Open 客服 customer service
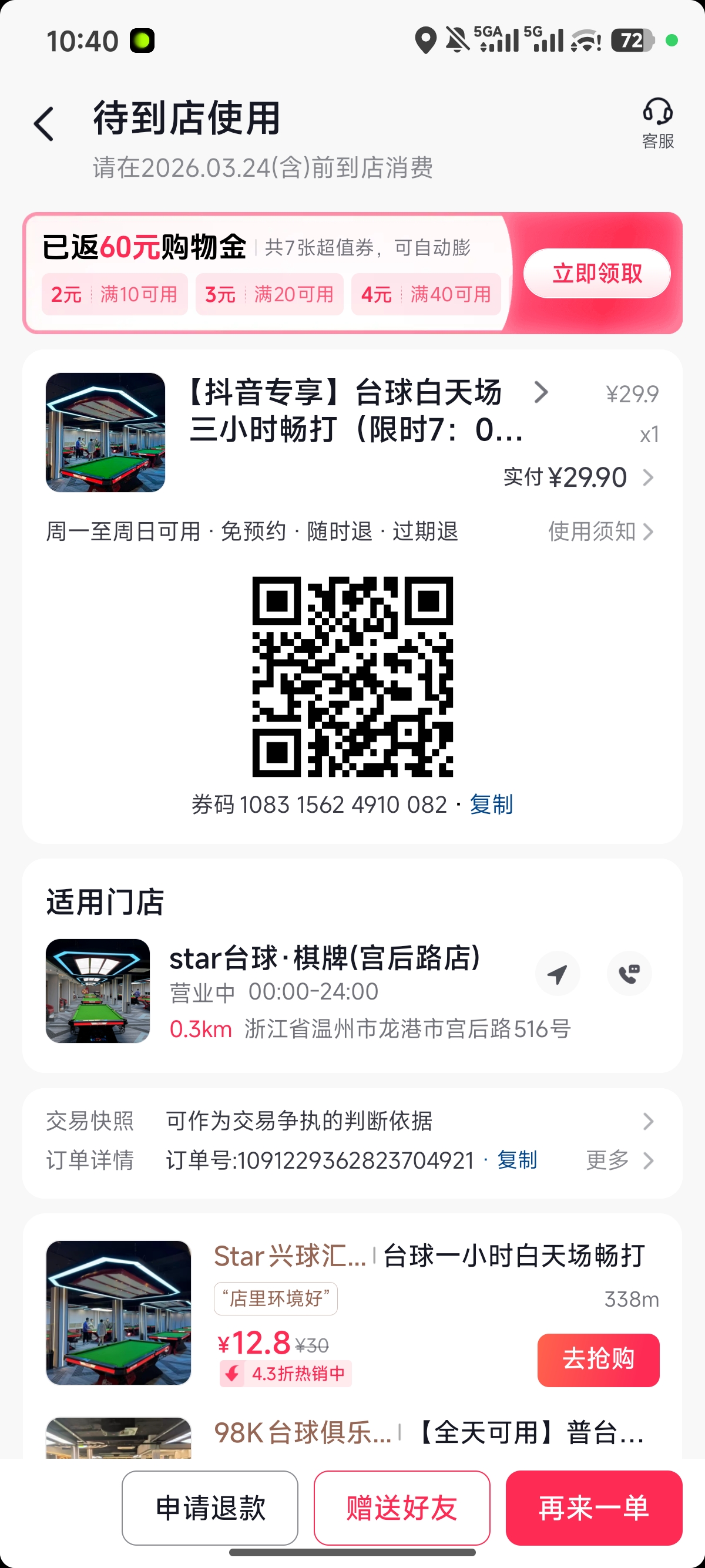The width and height of the screenshot is (705, 1568). (657, 123)
